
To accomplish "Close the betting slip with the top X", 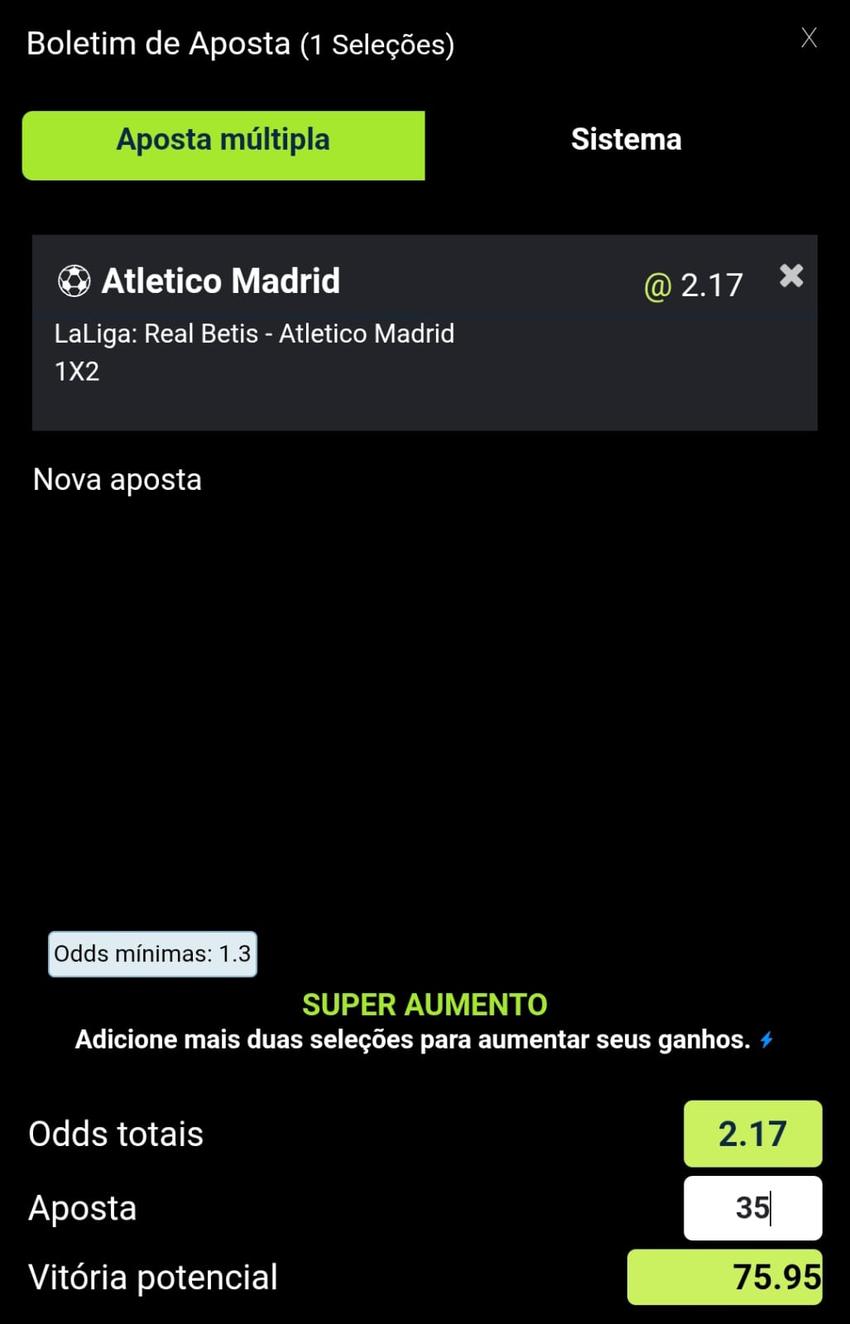I will pyautogui.click(x=808, y=37).
